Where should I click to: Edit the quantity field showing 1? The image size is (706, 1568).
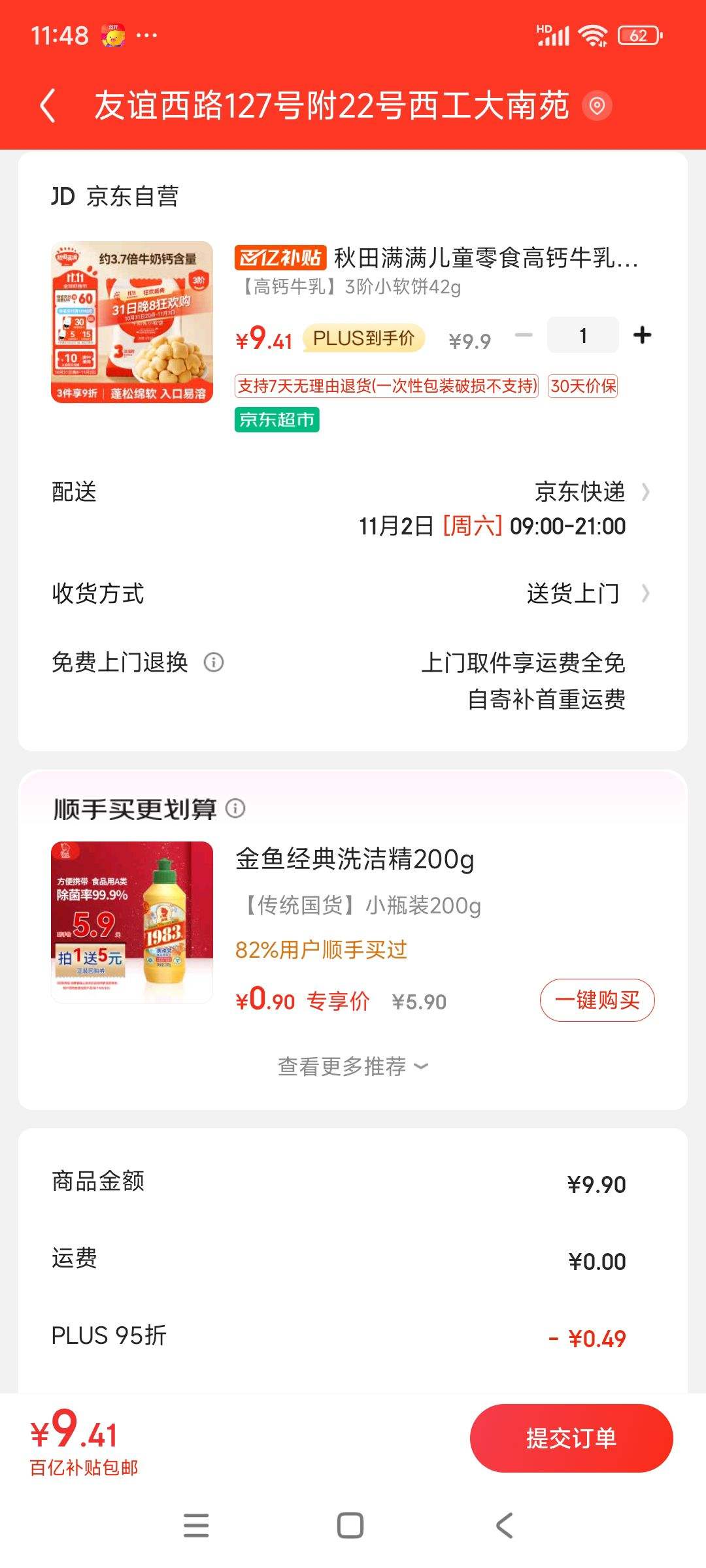click(582, 335)
